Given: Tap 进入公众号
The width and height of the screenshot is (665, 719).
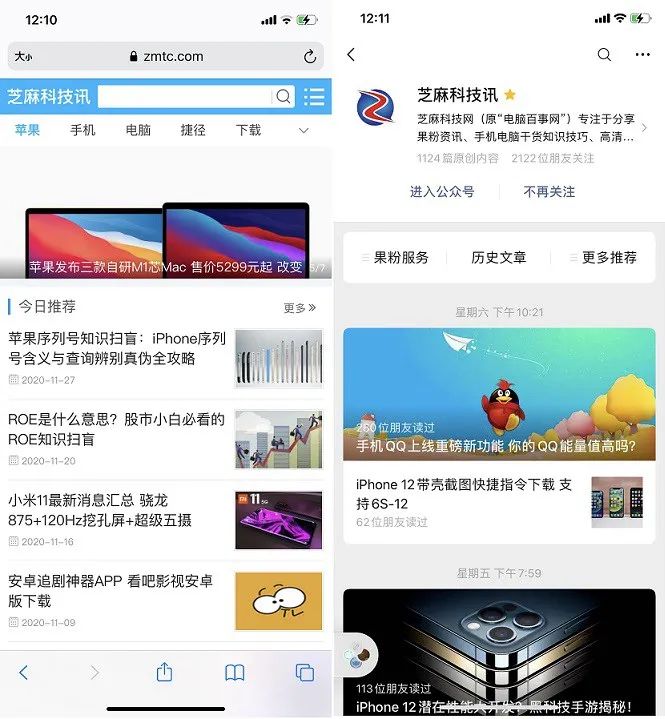Looking at the screenshot, I should (x=442, y=192).
